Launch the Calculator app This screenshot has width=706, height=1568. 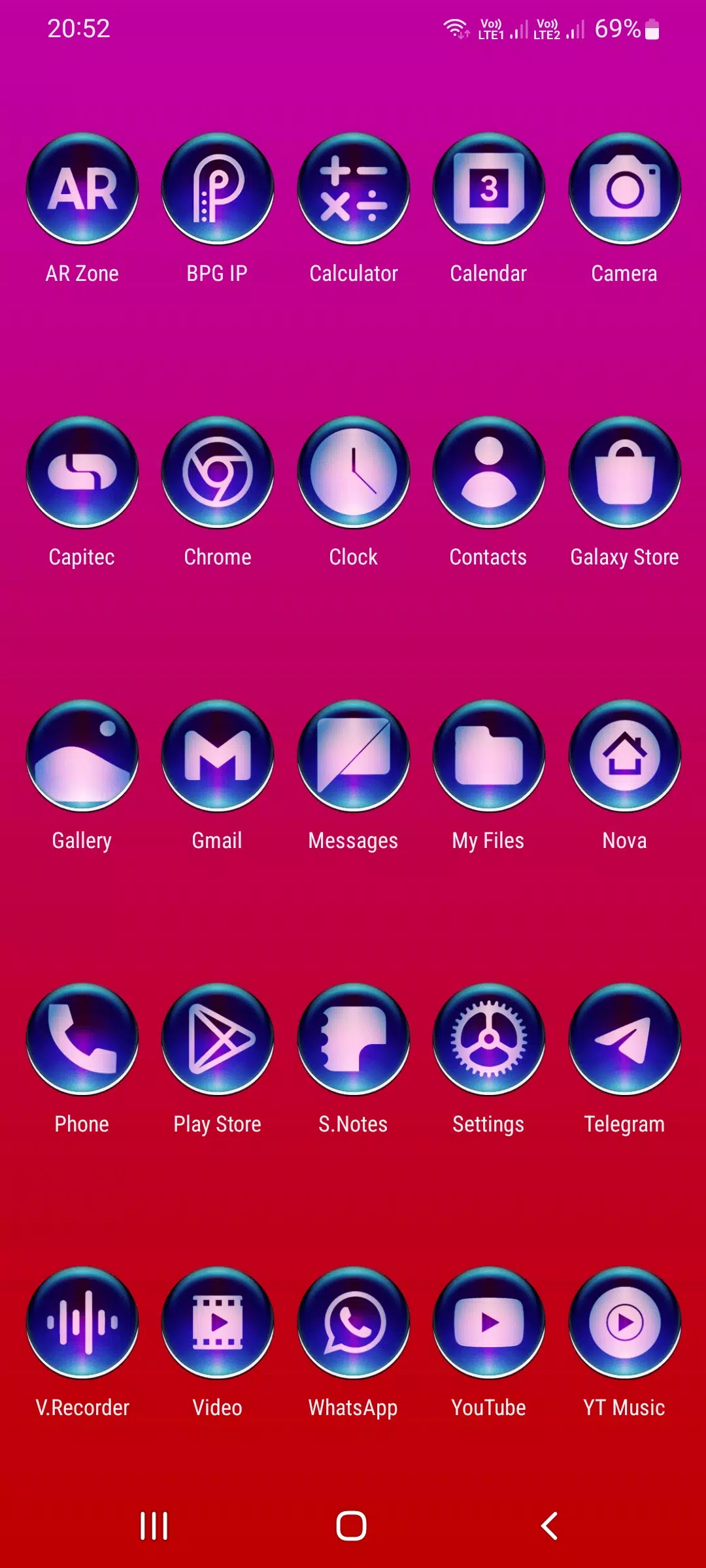[x=354, y=189]
